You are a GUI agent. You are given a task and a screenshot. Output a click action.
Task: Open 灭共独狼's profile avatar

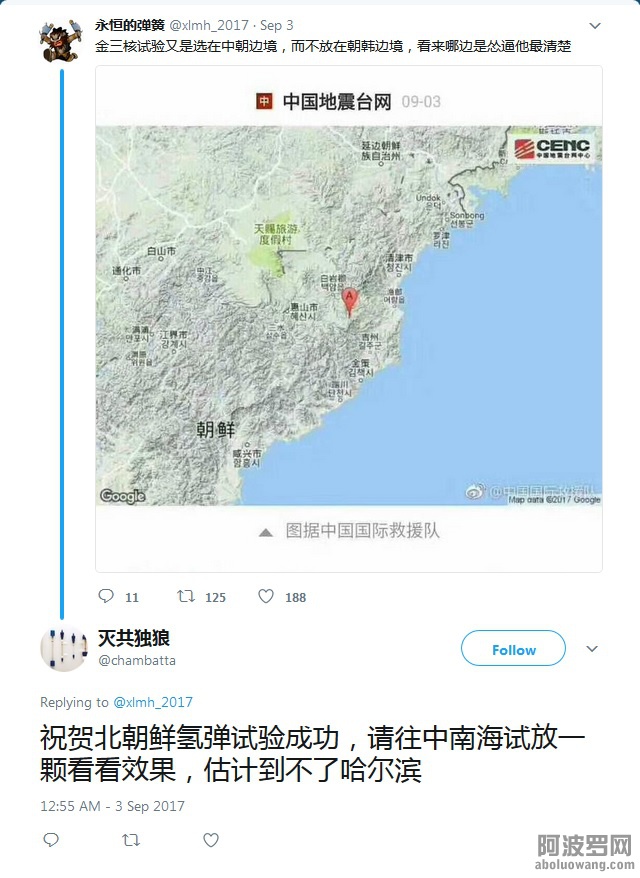coord(63,647)
